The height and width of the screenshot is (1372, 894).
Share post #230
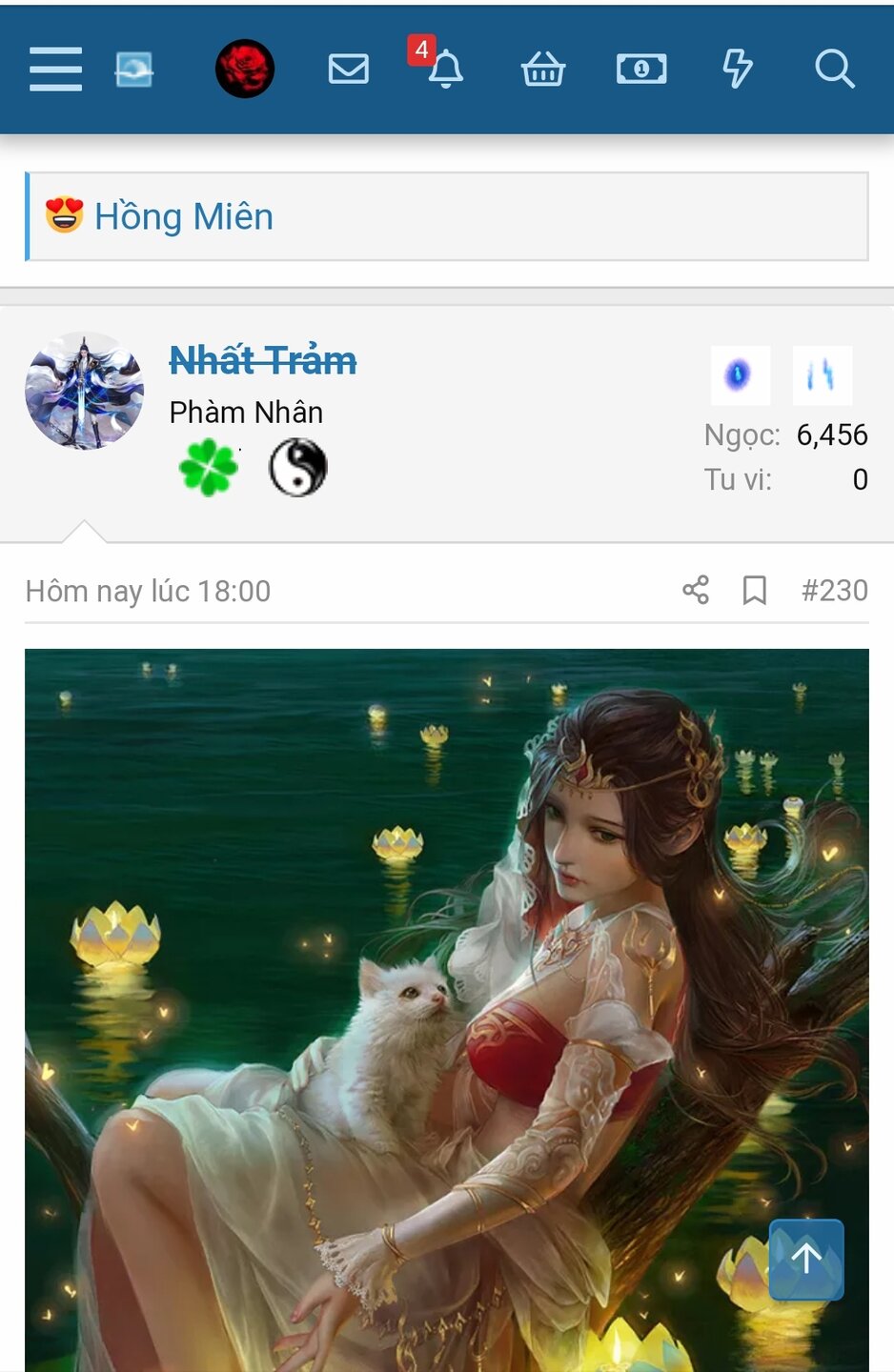pos(696,590)
